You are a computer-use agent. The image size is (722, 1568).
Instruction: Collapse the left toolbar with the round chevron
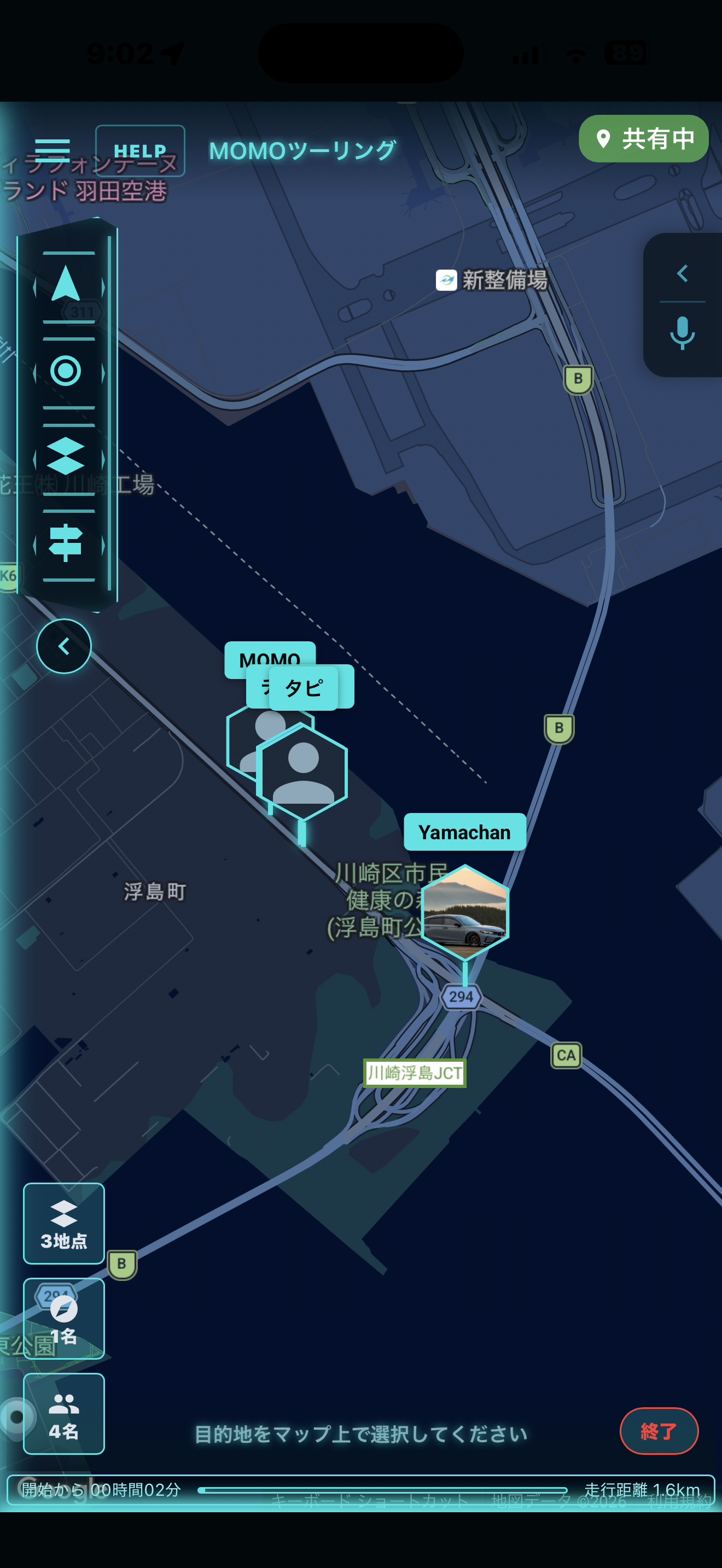(64, 646)
